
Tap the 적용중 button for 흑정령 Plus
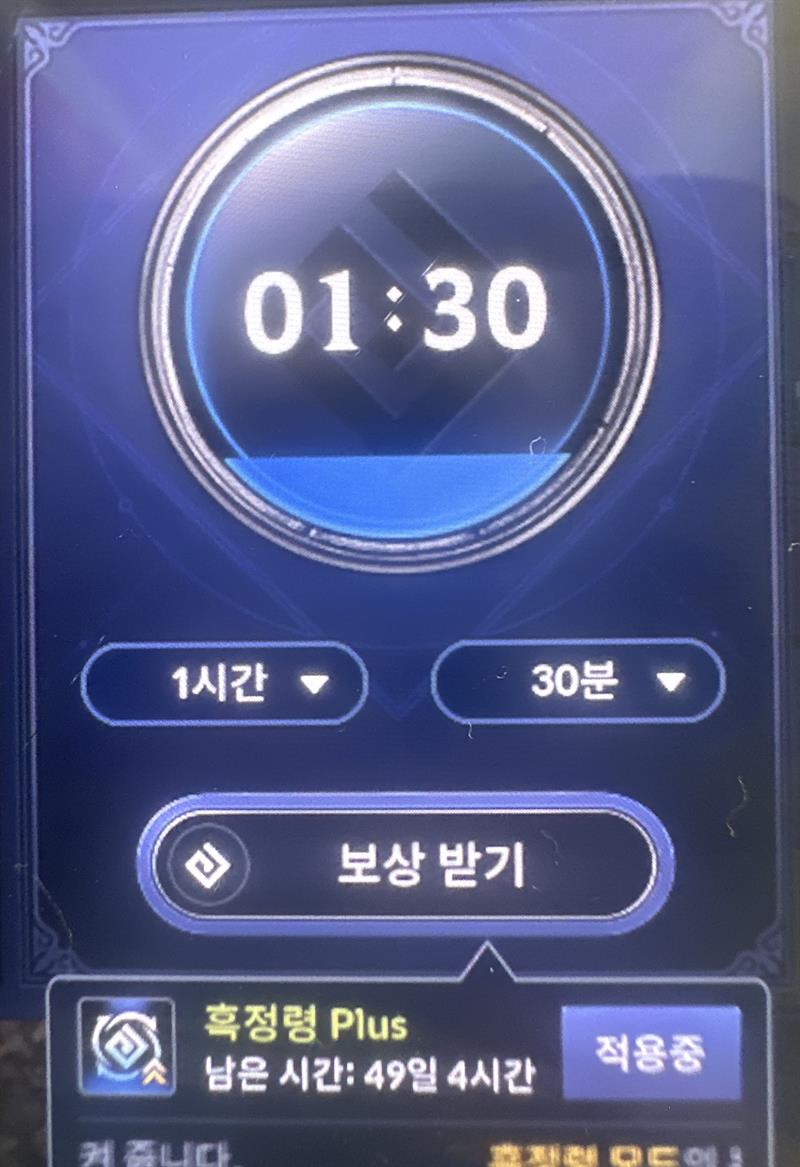click(x=651, y=1055)
